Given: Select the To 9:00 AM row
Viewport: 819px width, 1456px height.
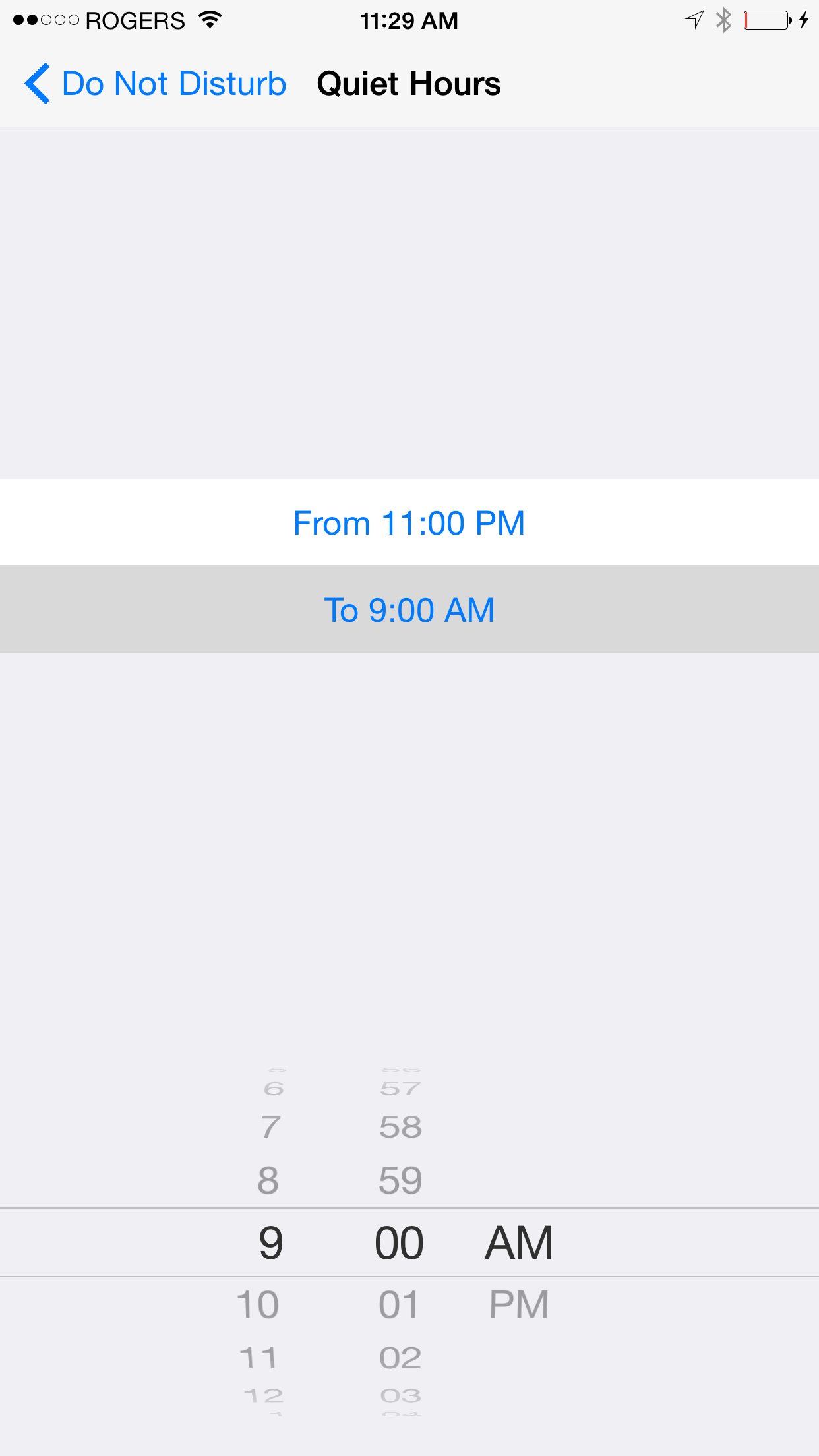Looking at the screenshot, I should (409, 609).
